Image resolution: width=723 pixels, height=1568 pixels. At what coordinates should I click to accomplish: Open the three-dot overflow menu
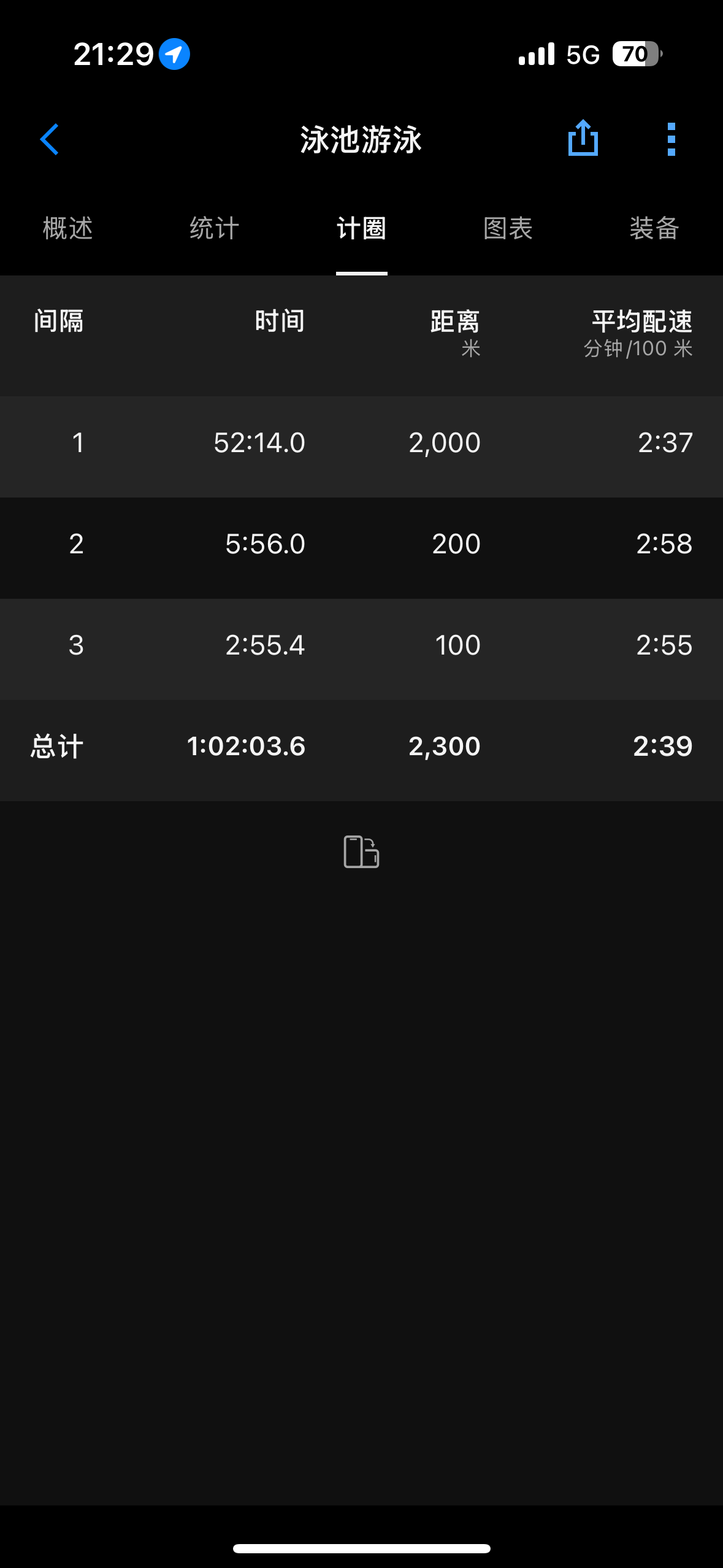[x=671, y=139]
